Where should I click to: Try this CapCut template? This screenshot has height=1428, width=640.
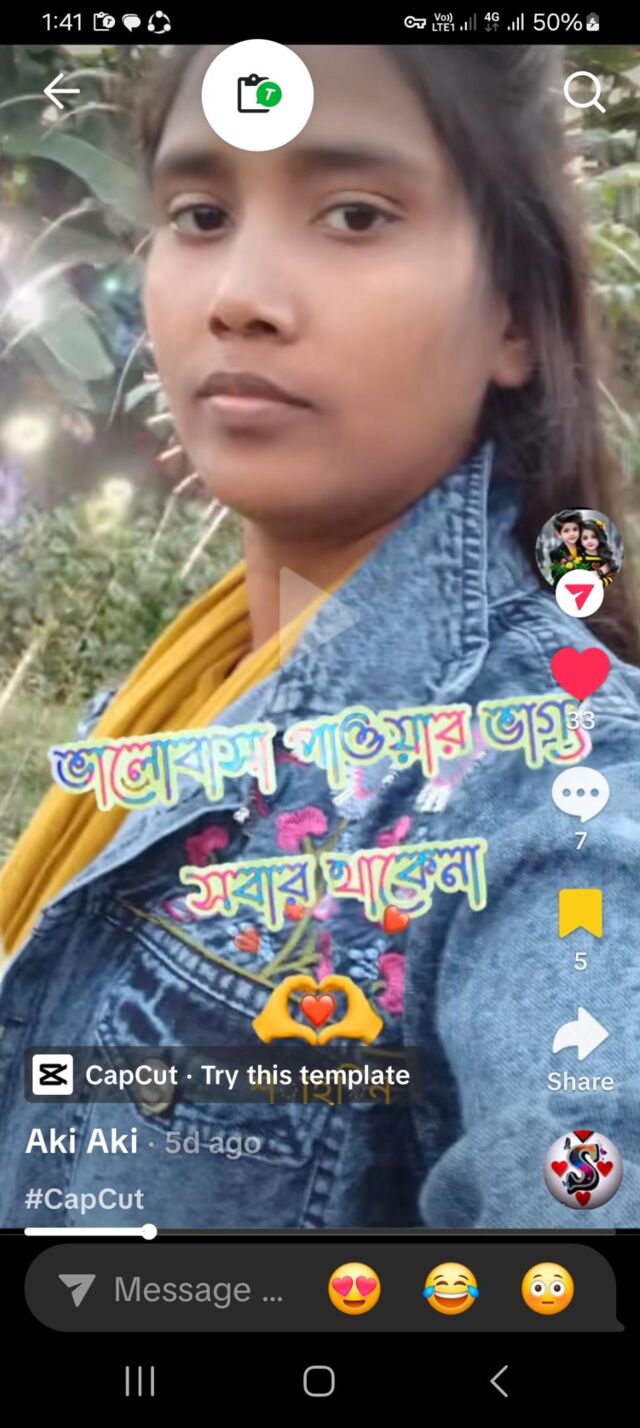222,1075
